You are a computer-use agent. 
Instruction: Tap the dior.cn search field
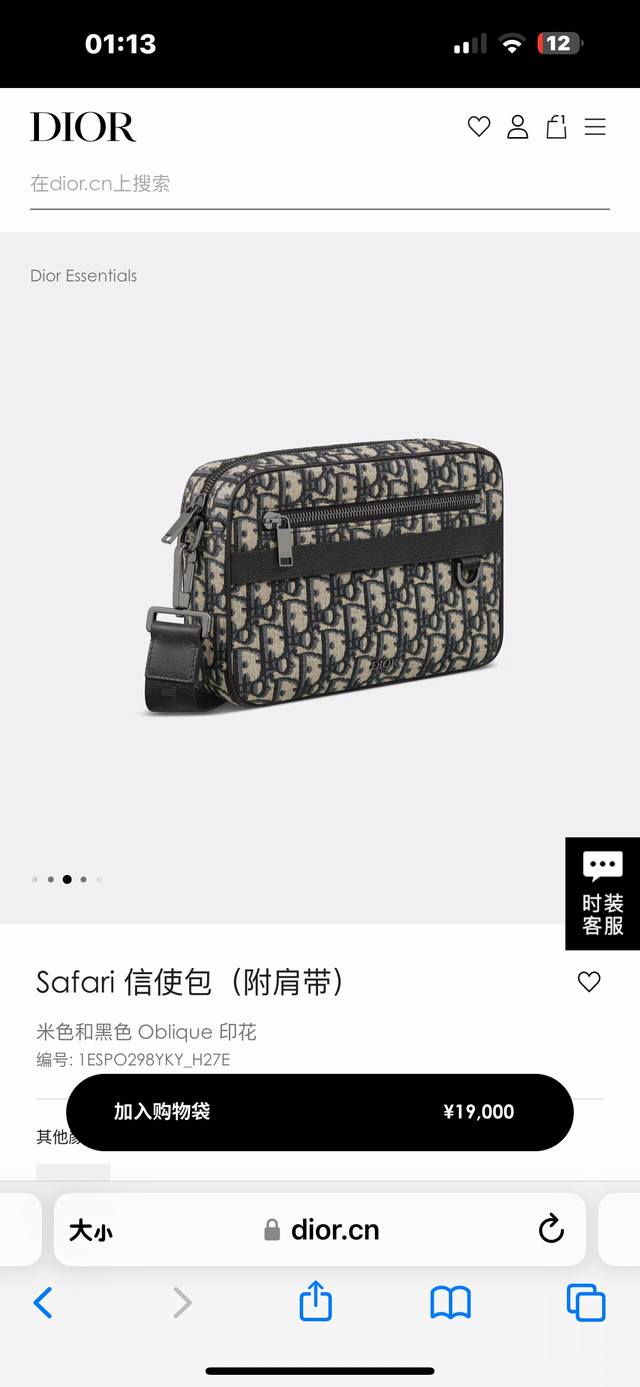[x=319, y=184]
